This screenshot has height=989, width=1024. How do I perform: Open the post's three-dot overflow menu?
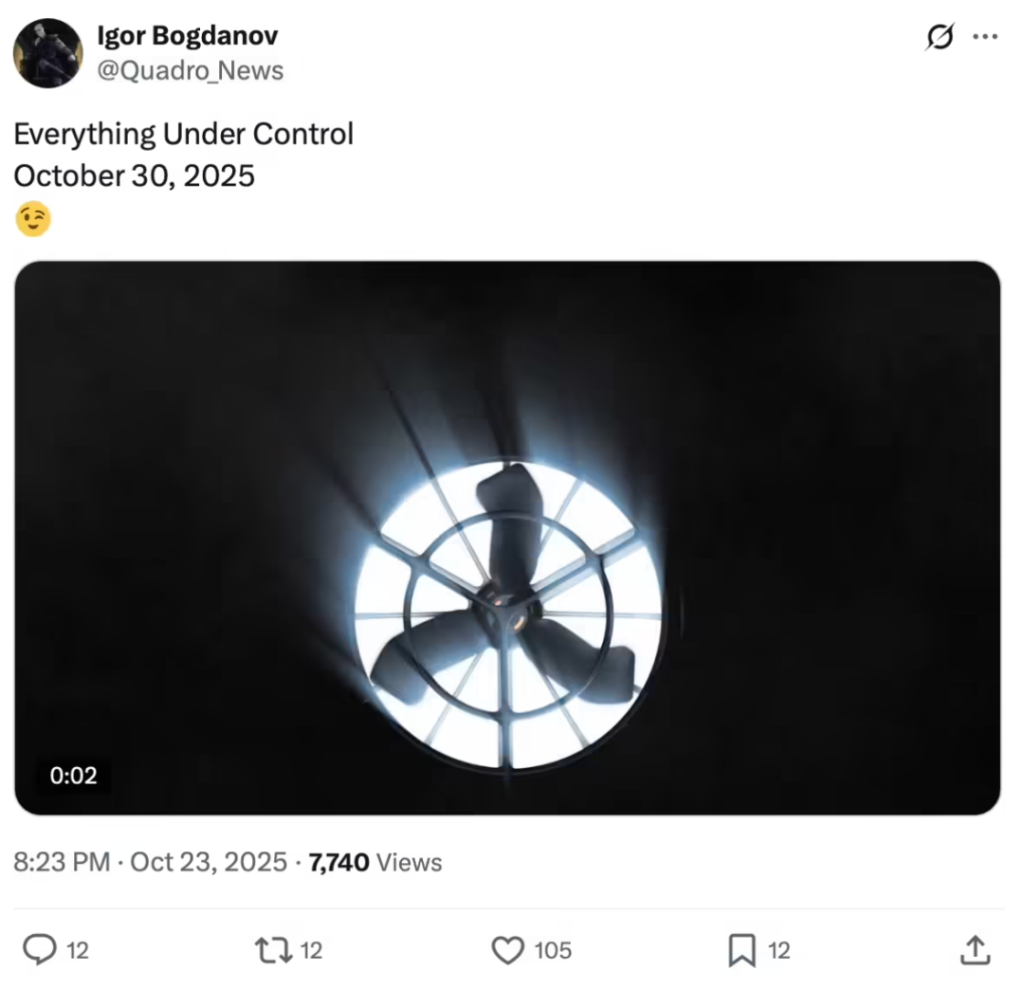[986, 37]
